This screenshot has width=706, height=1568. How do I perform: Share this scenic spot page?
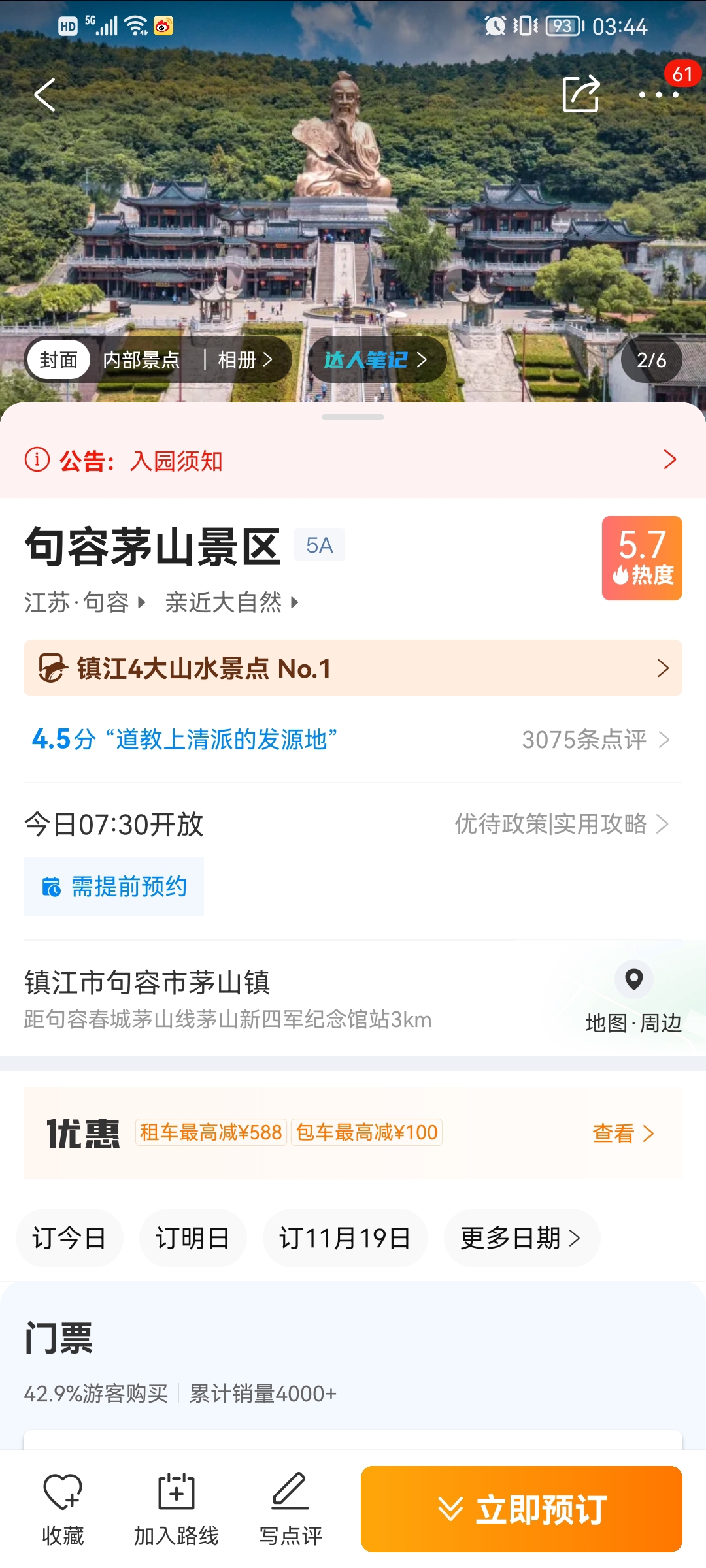point(580,95)
